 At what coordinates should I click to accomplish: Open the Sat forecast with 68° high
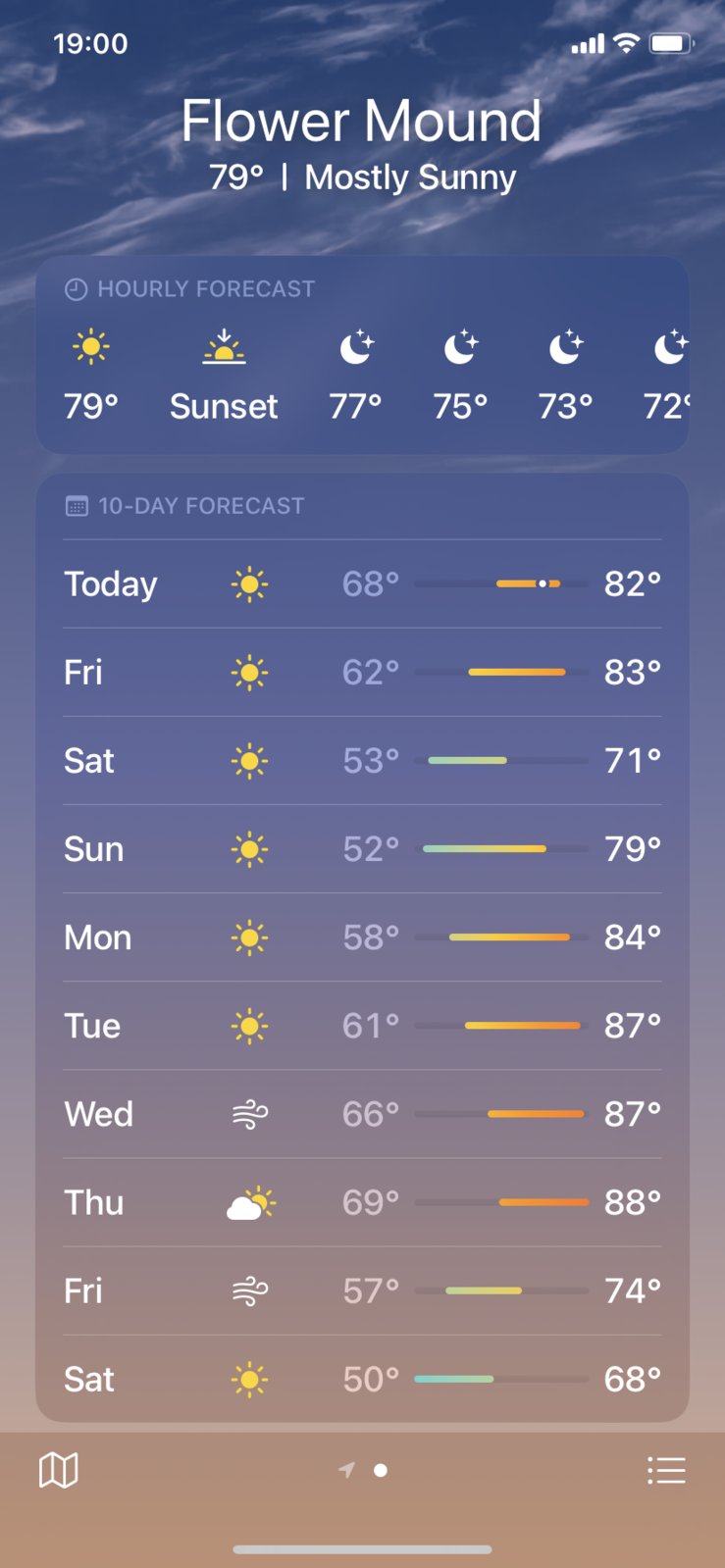[362, 1379]
